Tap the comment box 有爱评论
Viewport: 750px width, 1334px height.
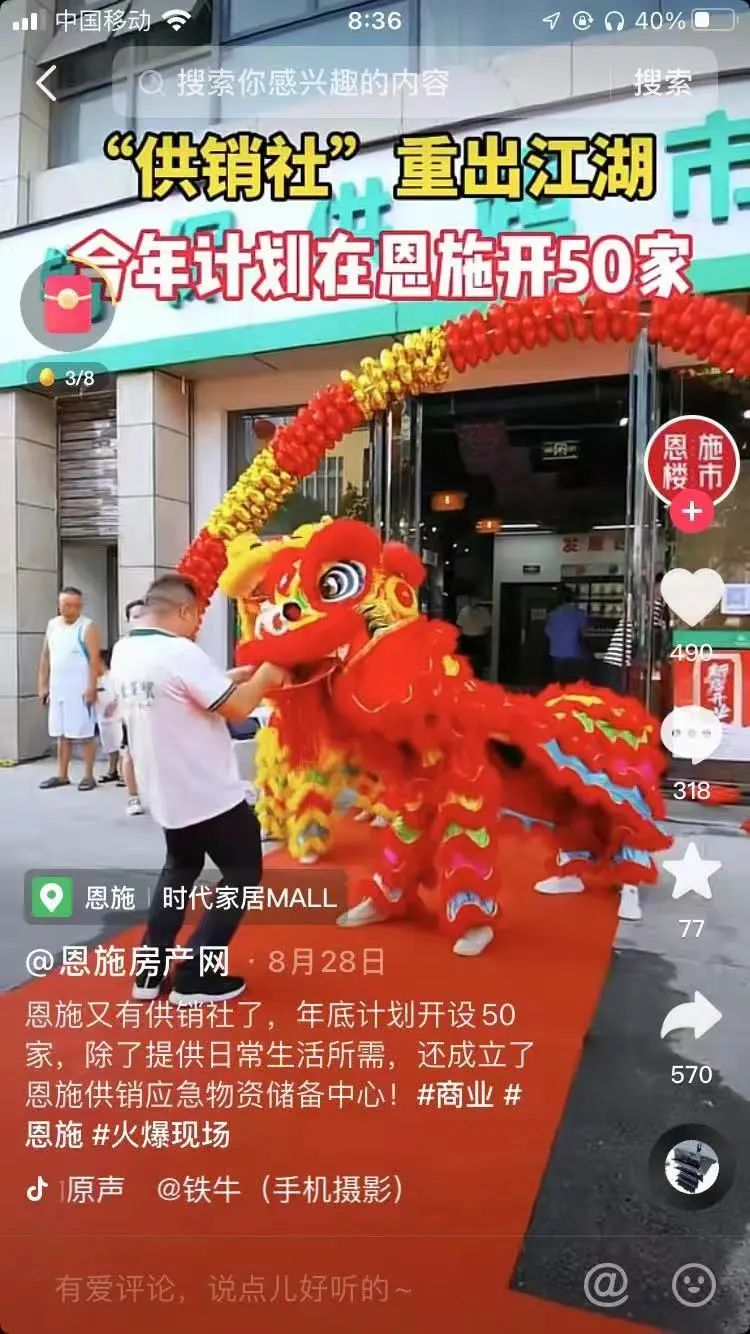coord(233,1288)
